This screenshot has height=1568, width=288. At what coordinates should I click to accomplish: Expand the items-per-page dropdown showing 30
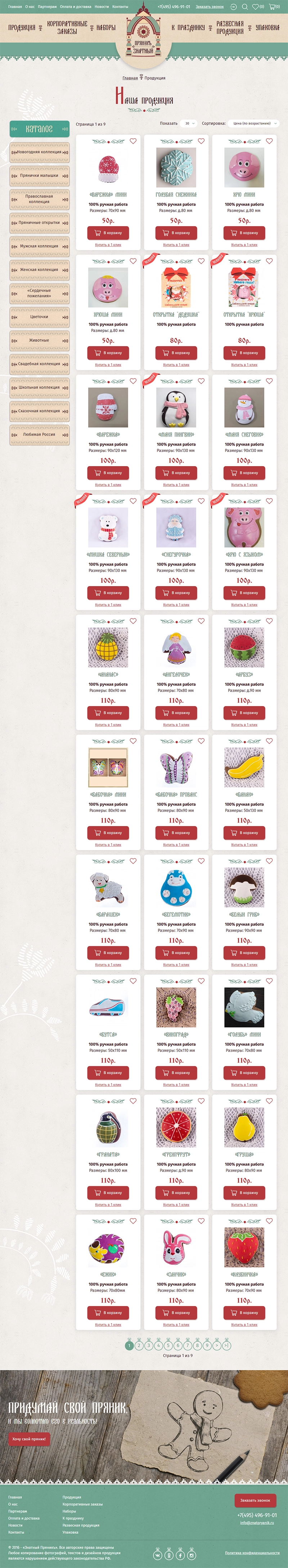tap(189, 124)
